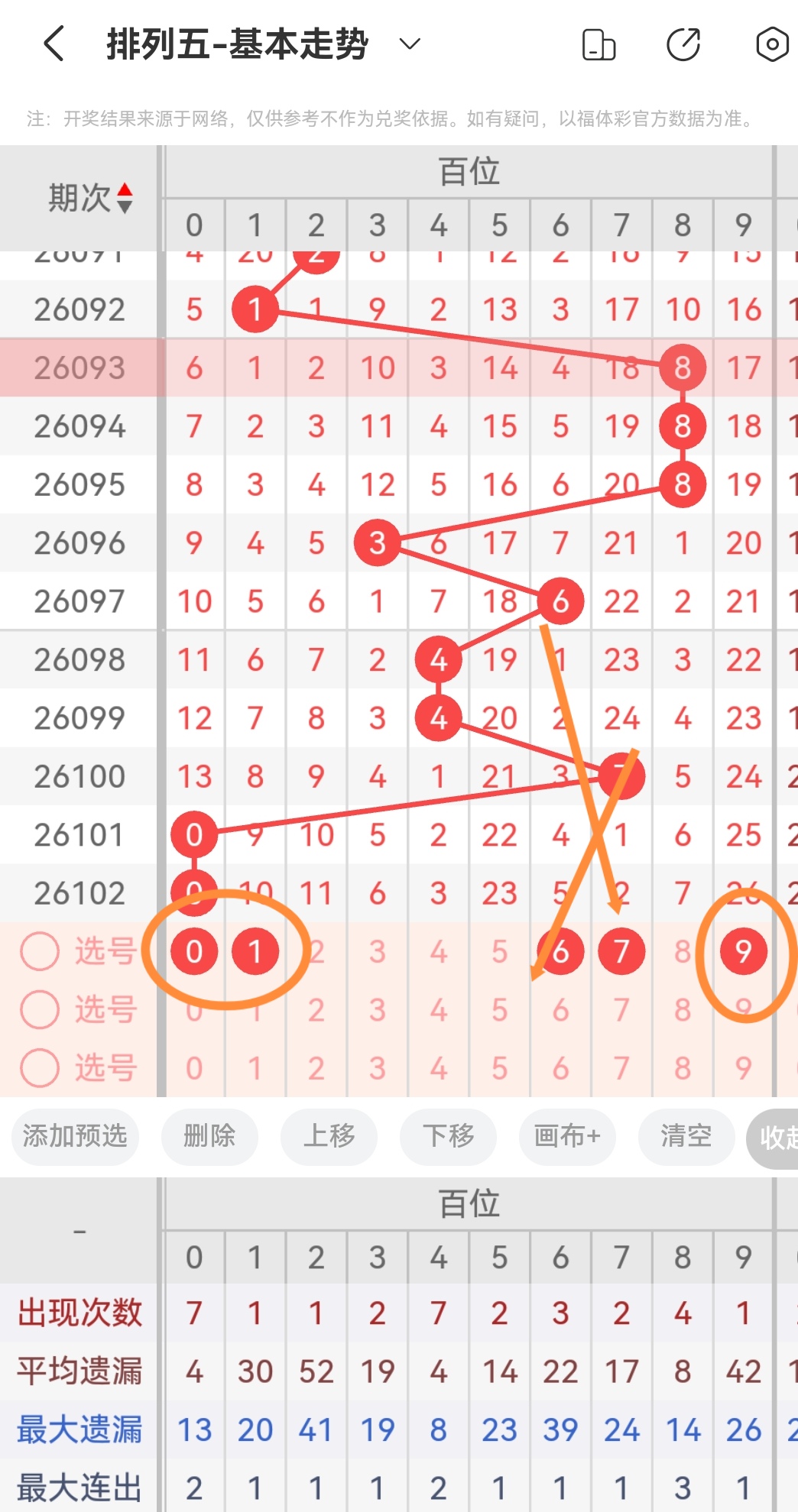
Task: Open the settings hexagon icon
Action: (x=771, y=44)
